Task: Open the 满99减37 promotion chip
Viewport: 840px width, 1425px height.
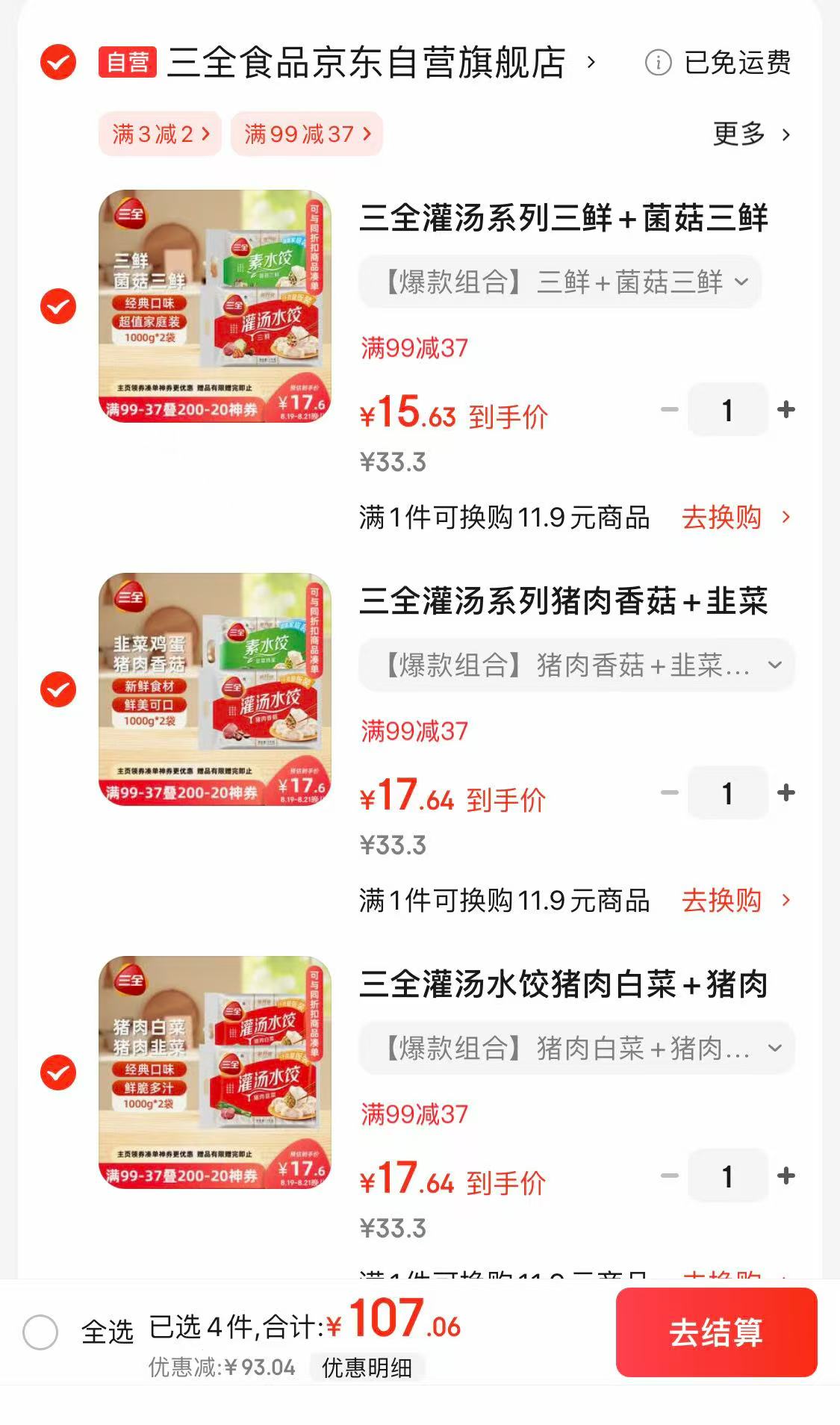Action: tap(307, 134)
